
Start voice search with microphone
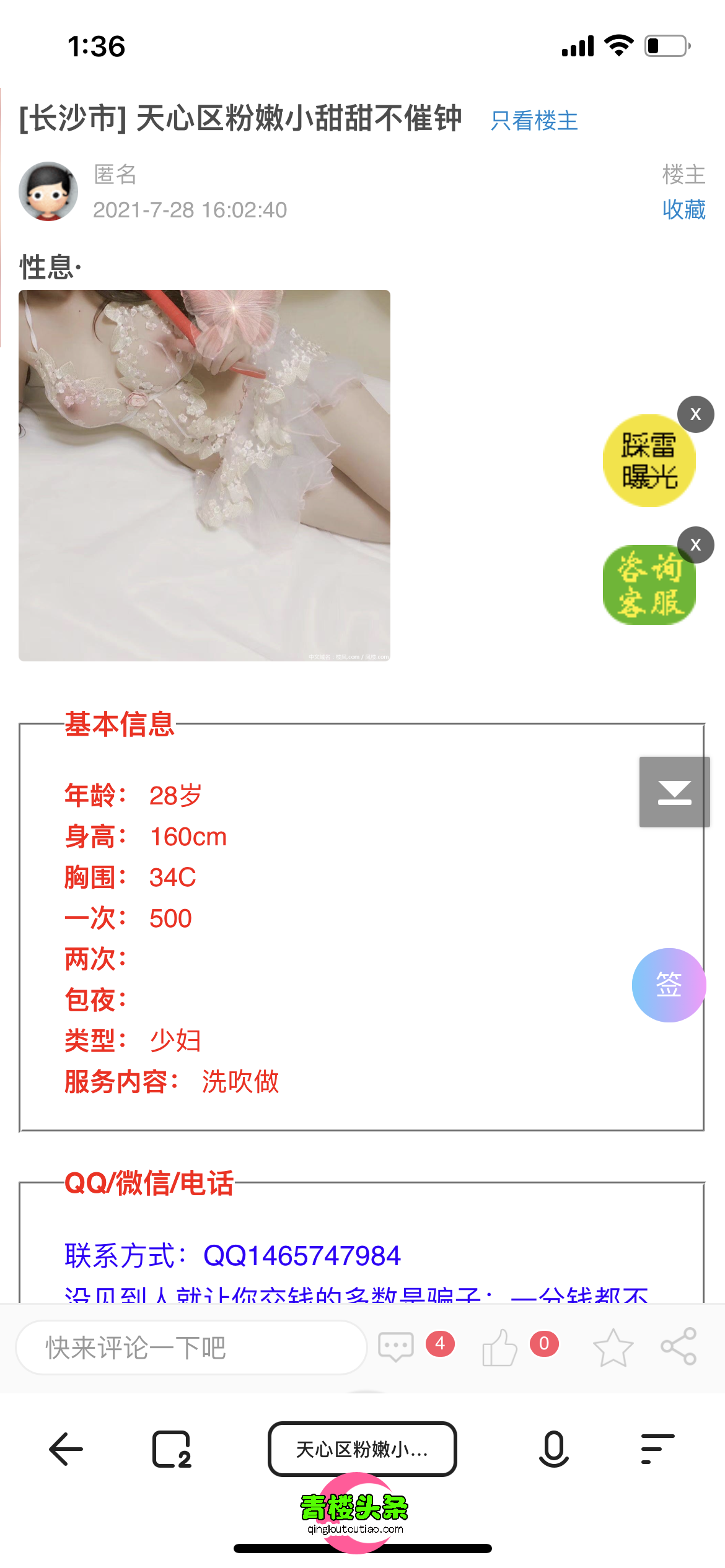(553, 1449)
